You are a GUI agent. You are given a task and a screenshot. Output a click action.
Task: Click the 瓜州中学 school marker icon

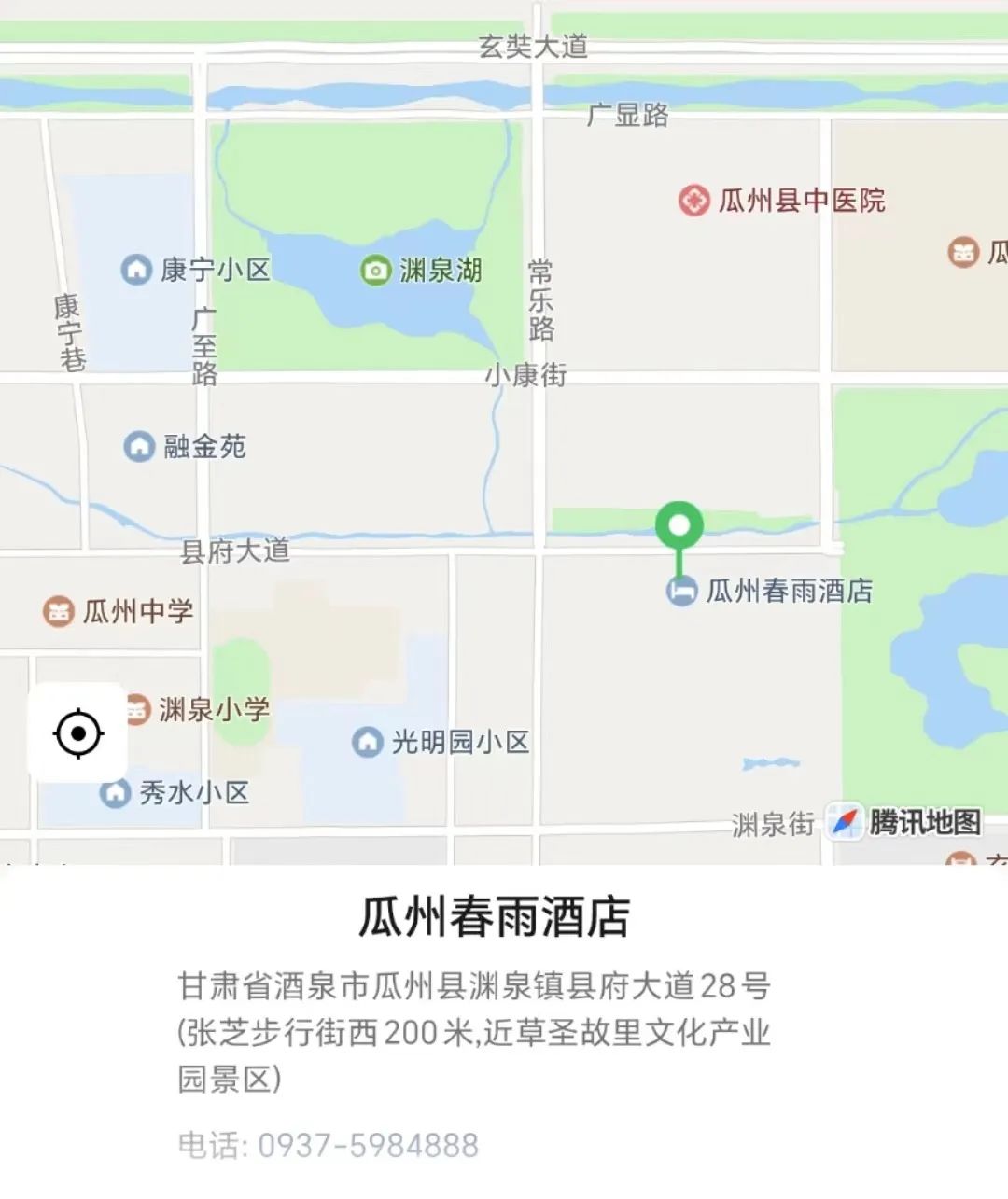tap(58, 612)
